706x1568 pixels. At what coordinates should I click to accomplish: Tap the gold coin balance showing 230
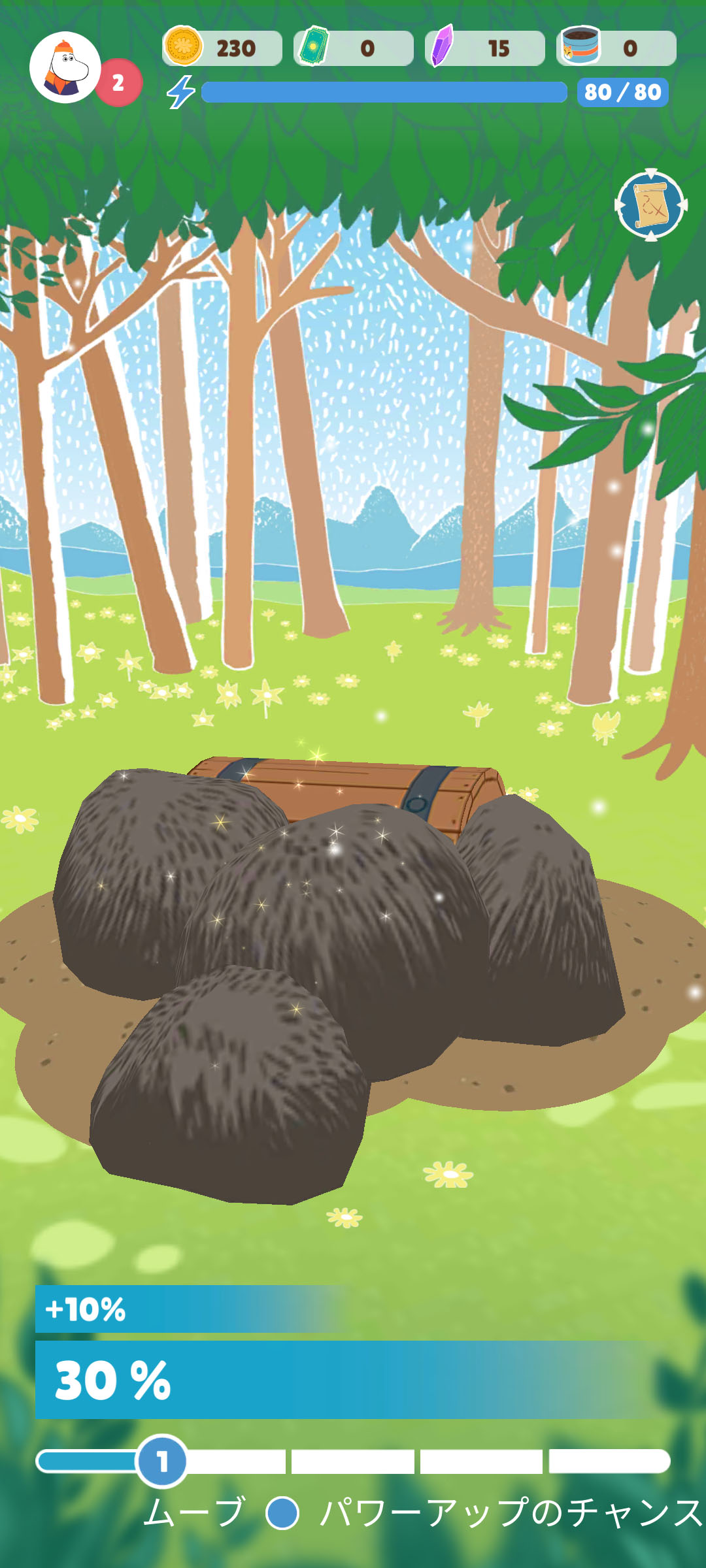click(222, 48)
